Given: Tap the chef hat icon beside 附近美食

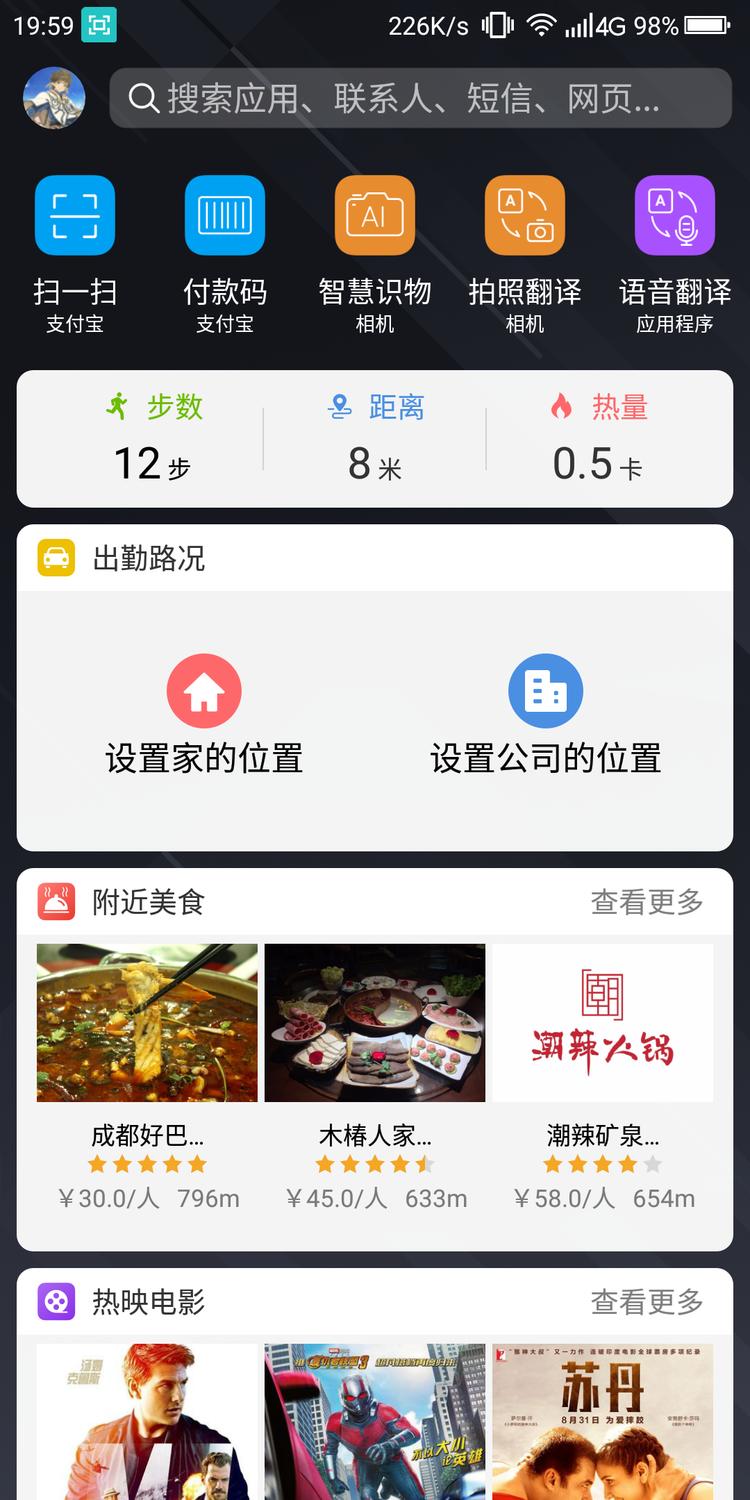Looking at the screenshot, I should tap(56, 901).
